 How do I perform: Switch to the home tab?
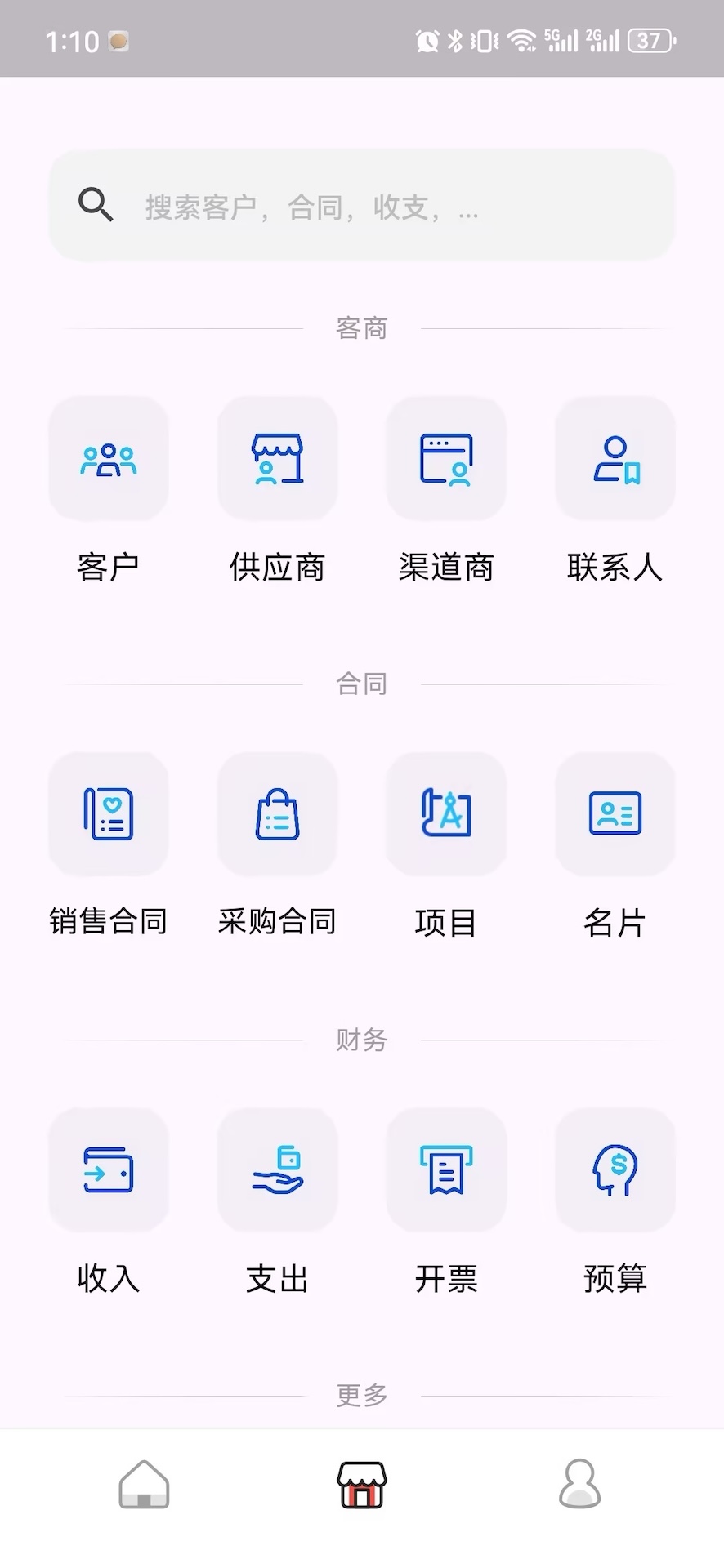click(144, 1484)
